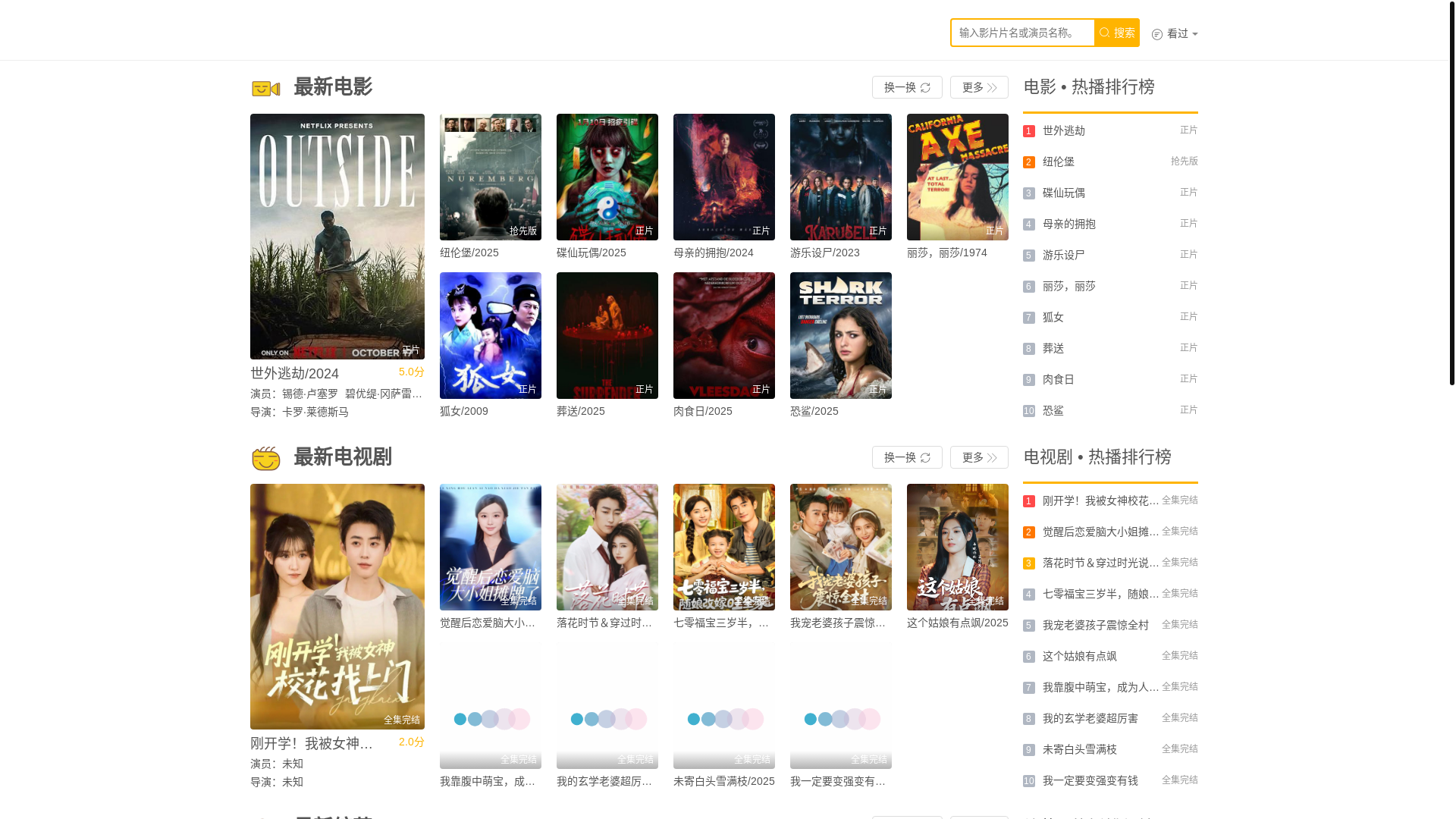Open the 未寄白头雪满枝/2025 series card
Image resolution: width=1456 pixels, height=819 pixels.
[723, 705]
